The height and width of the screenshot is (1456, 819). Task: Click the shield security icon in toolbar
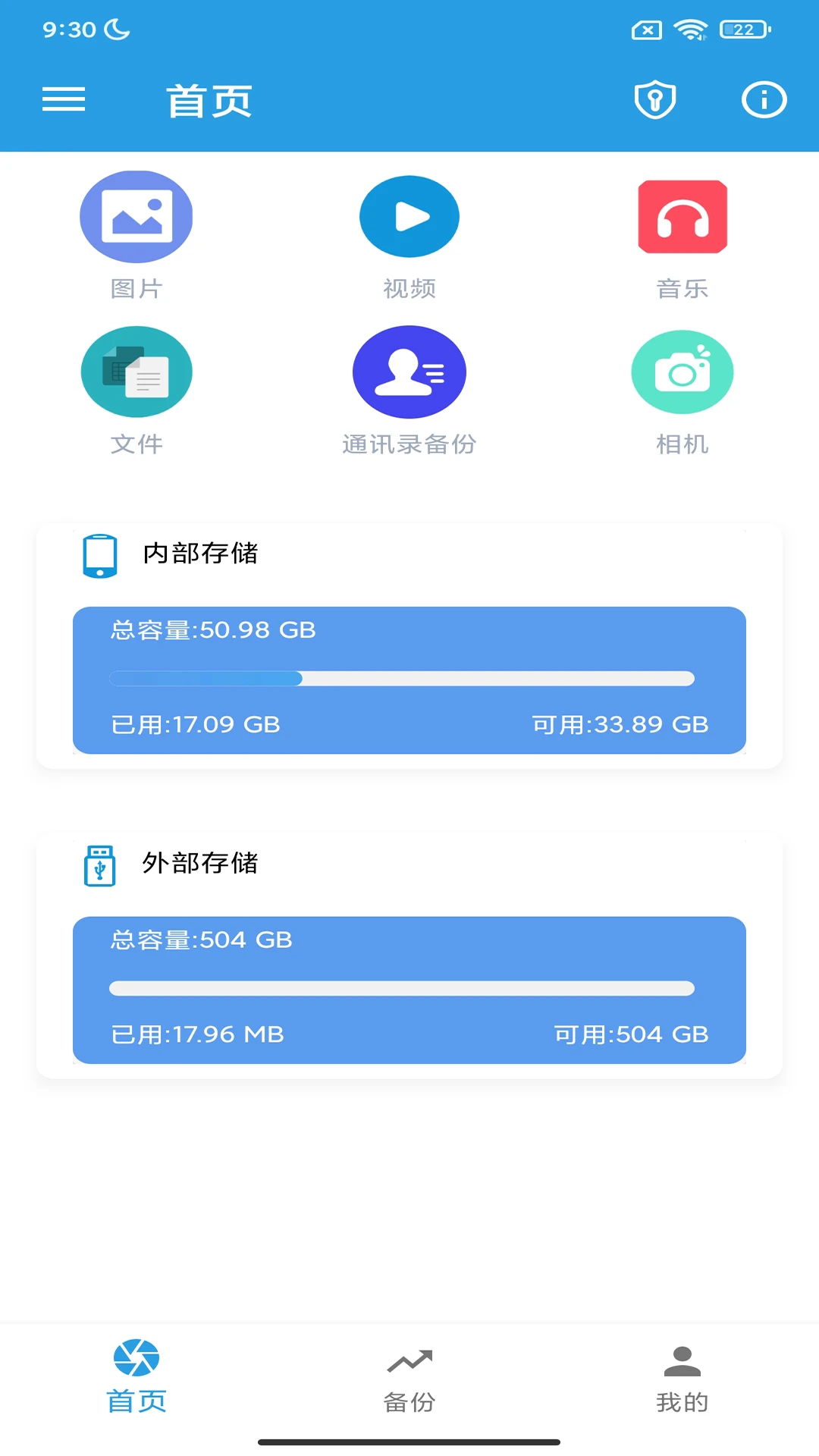[655, 99]
